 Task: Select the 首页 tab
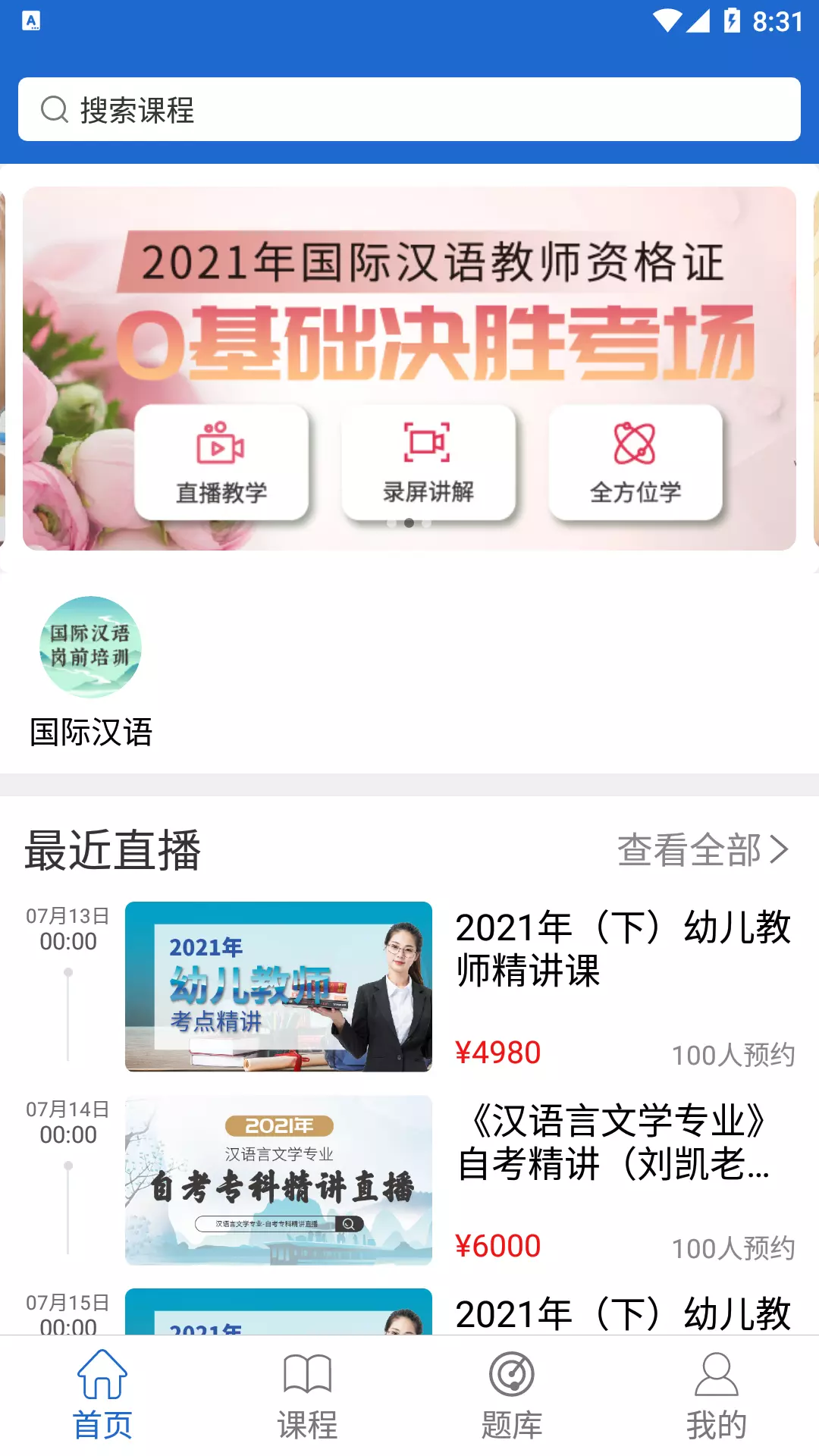[102, 1395]
